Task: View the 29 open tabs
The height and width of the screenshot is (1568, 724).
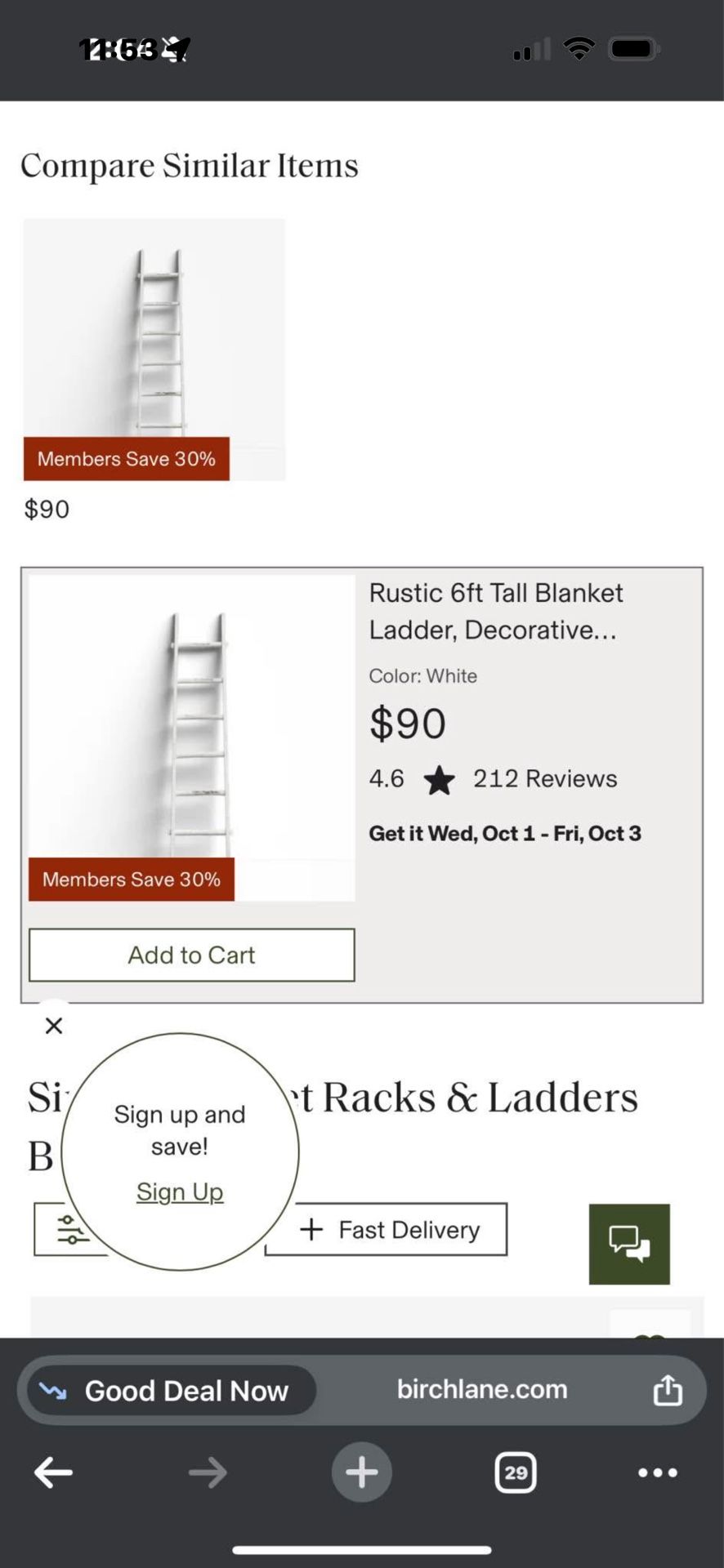Action: 516,1472
